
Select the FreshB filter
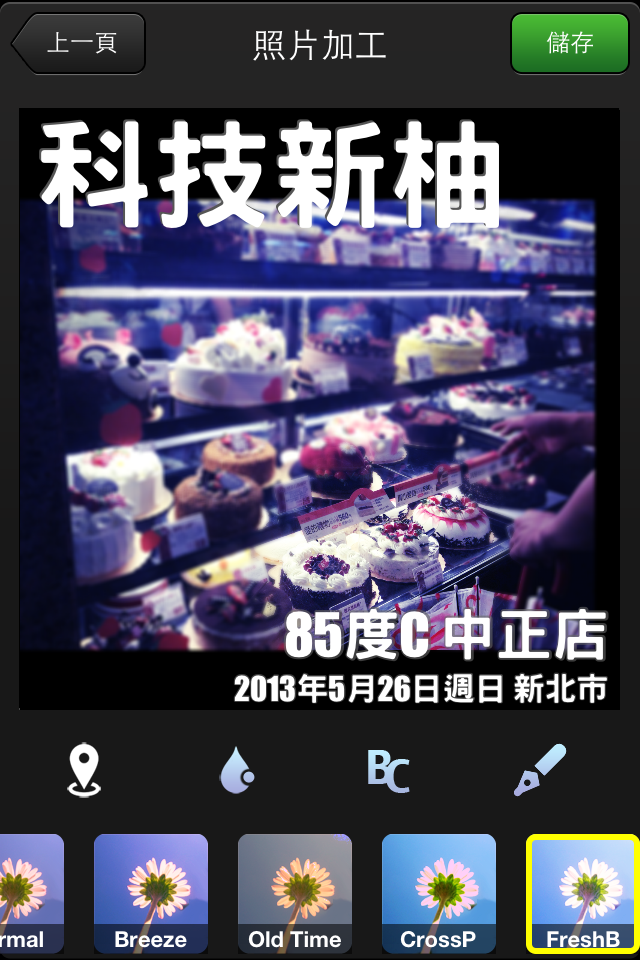(582, 893)
